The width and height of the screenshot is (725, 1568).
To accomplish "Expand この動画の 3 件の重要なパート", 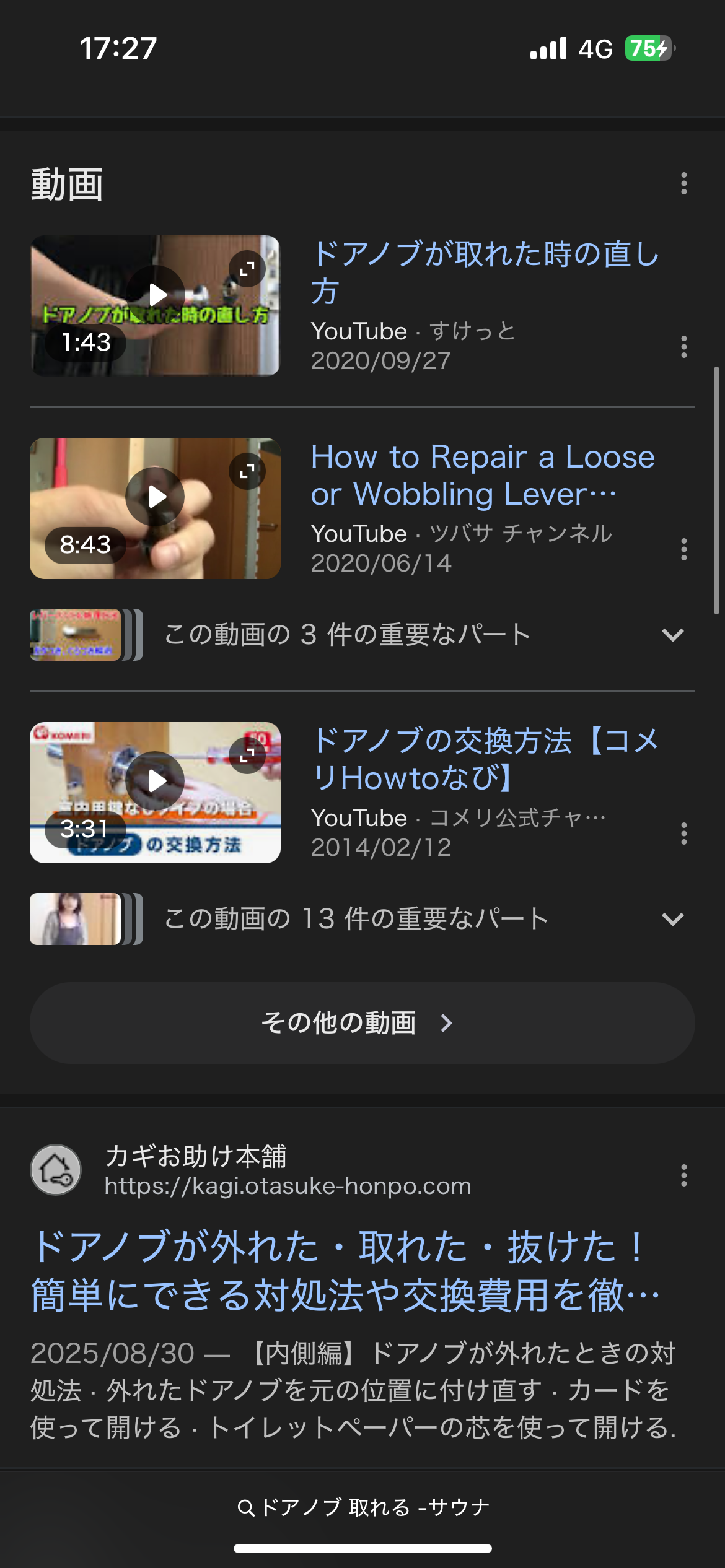I will click(672, 635).
